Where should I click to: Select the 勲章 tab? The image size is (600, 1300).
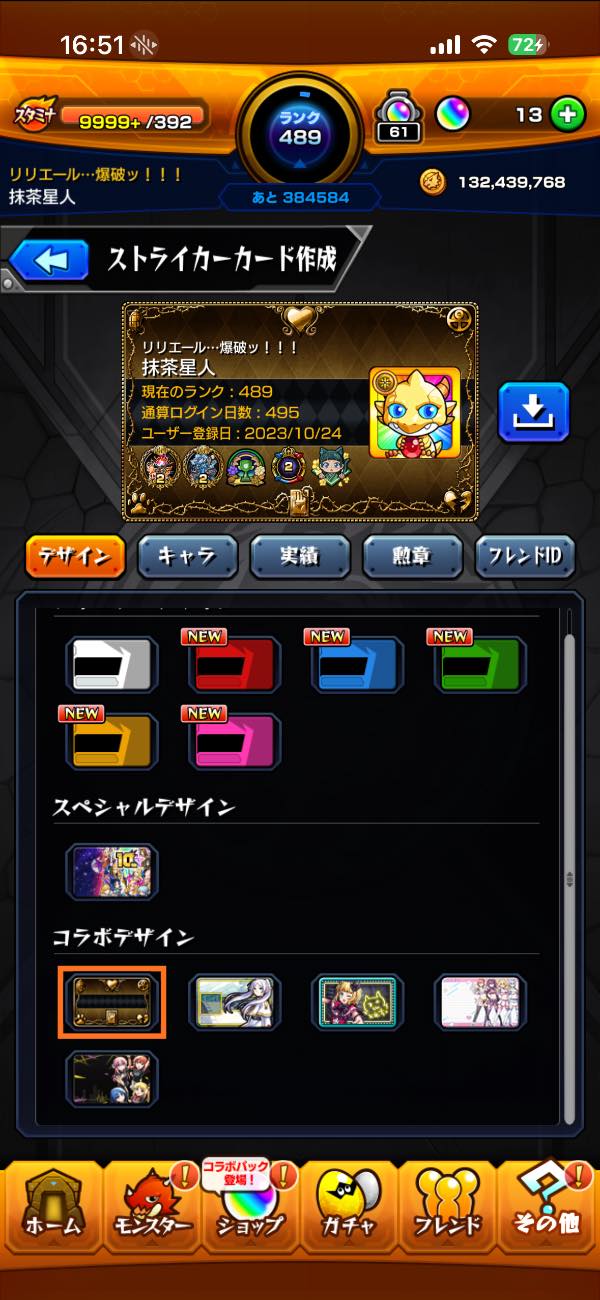[413, 557]
